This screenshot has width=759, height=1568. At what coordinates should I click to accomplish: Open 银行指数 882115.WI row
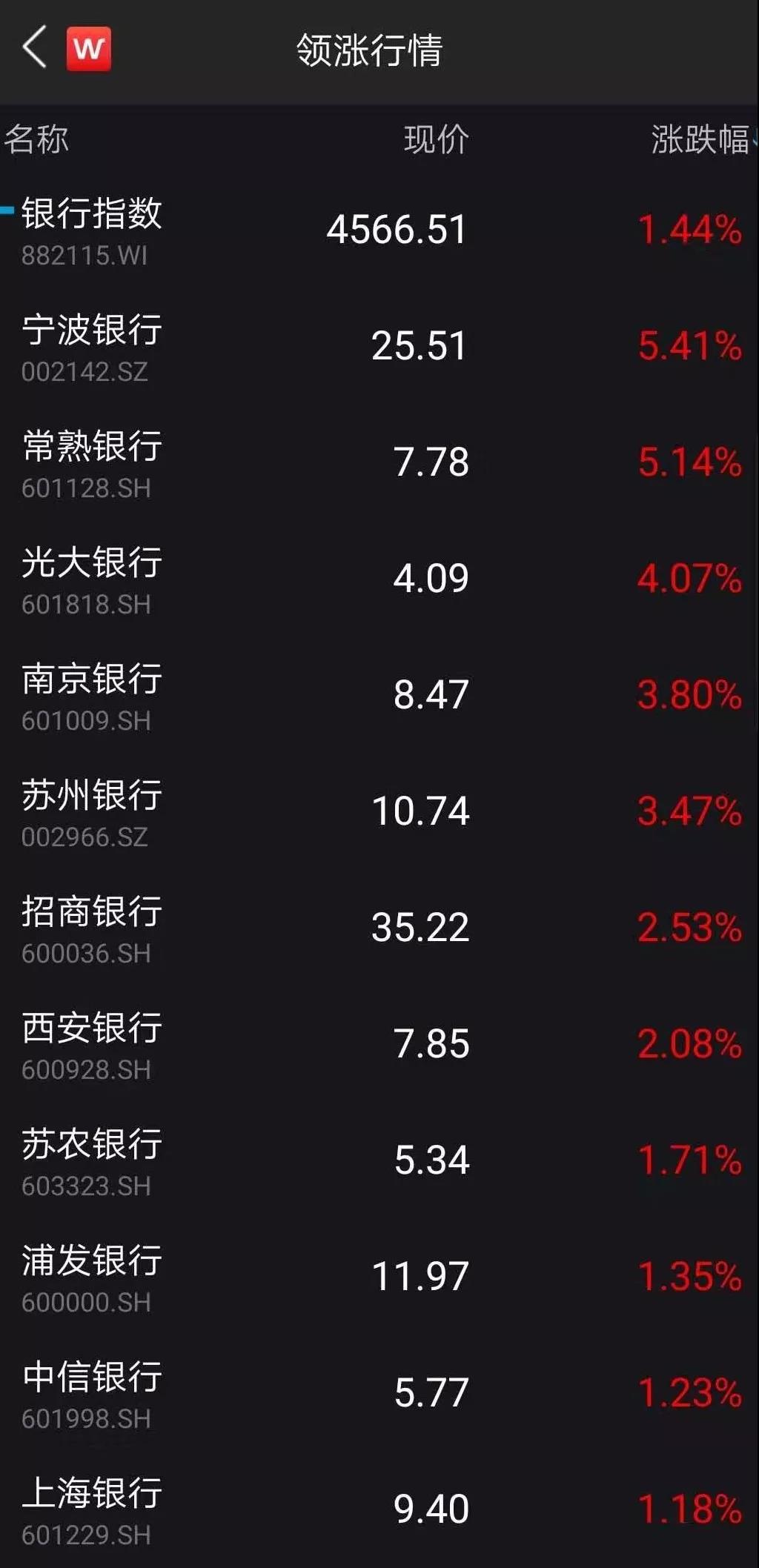379,230
